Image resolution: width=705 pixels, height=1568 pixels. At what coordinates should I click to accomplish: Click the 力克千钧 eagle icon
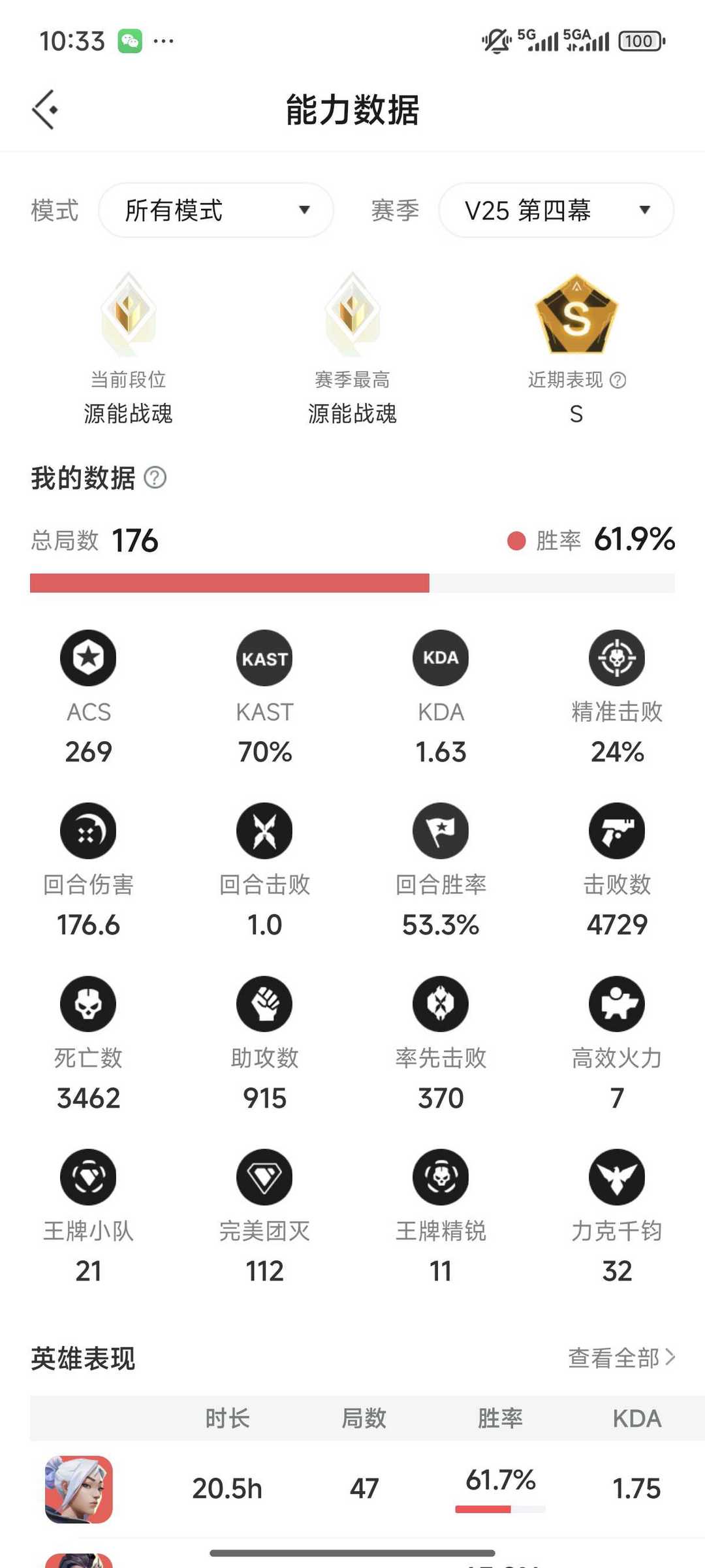pos(617,1177)
